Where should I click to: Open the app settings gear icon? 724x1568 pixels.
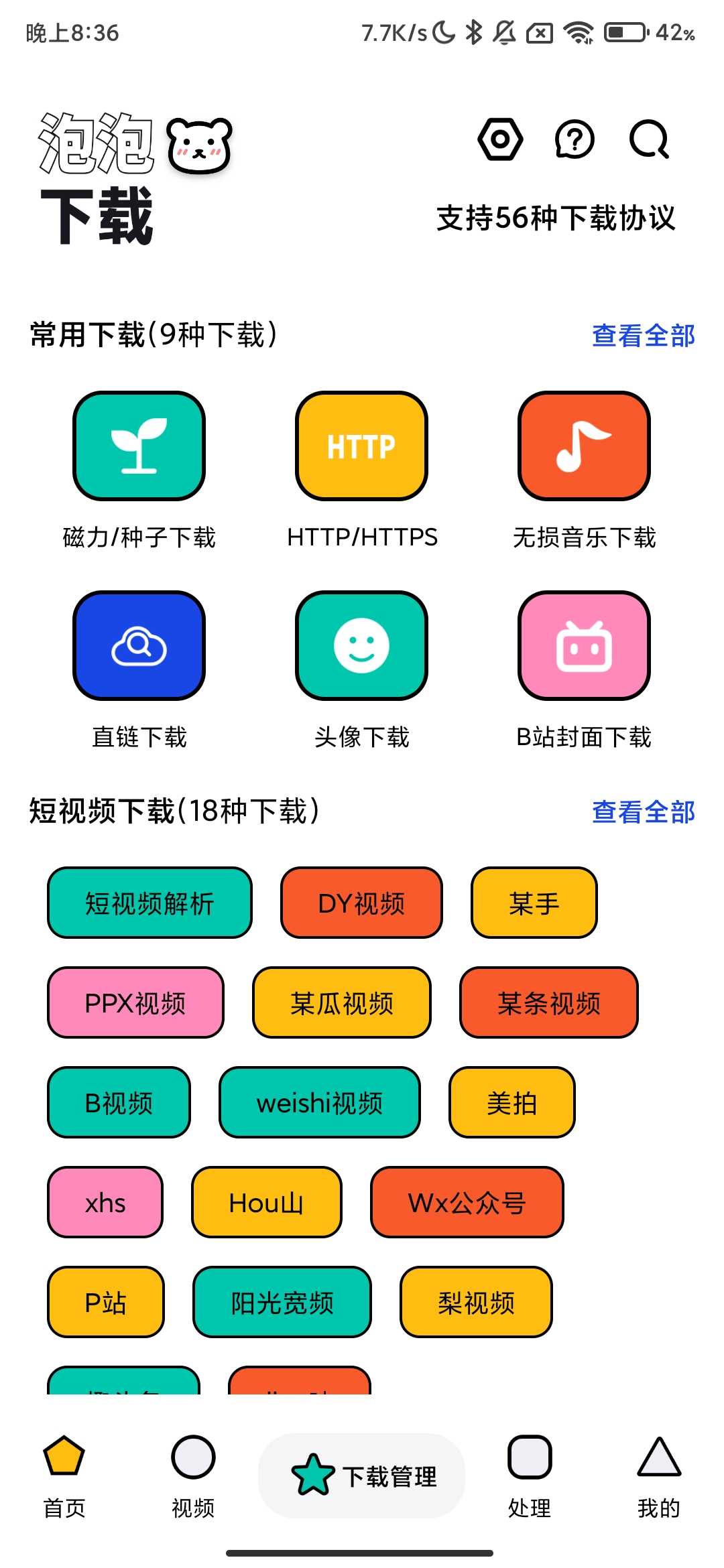click(x=501, y=140)
